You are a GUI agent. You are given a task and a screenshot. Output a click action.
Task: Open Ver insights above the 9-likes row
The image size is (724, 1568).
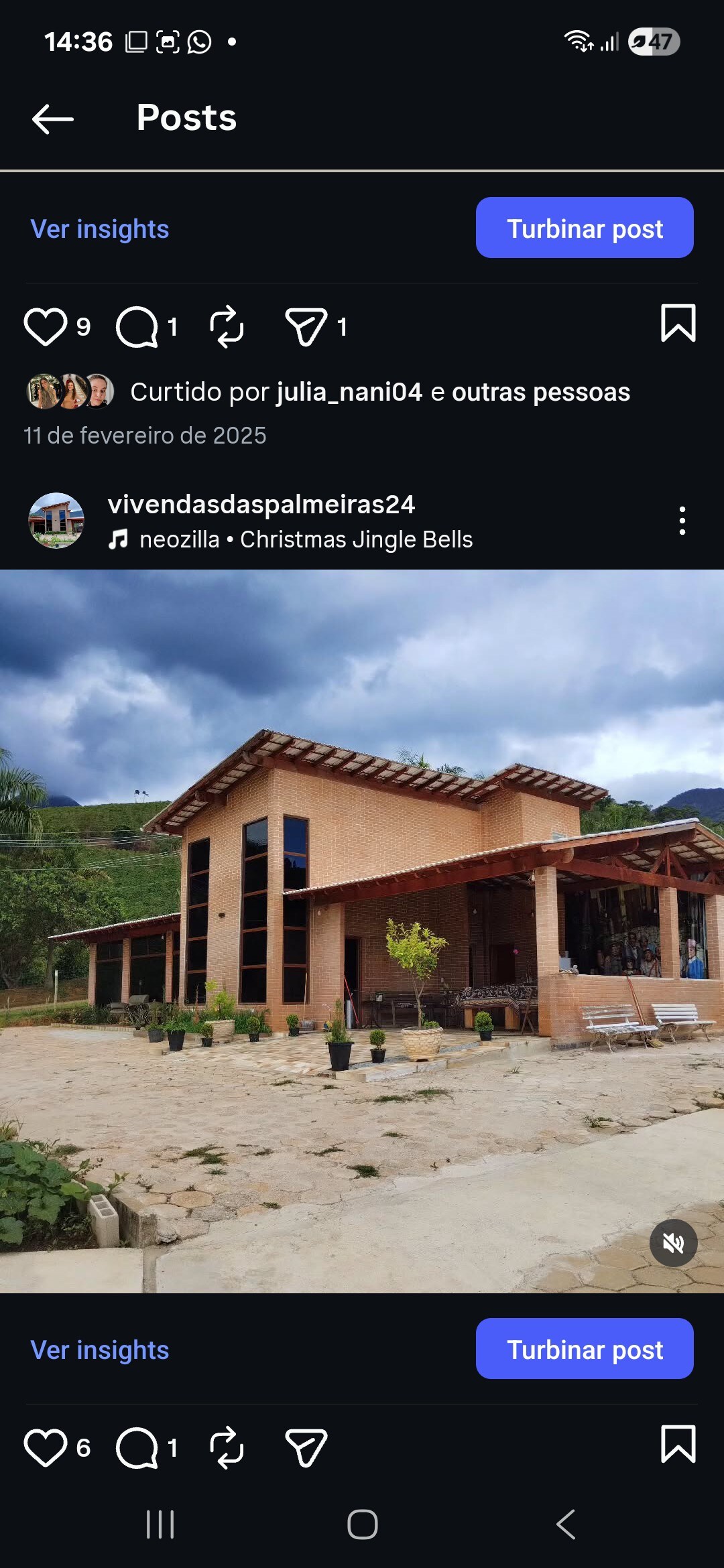coord(100,229)
